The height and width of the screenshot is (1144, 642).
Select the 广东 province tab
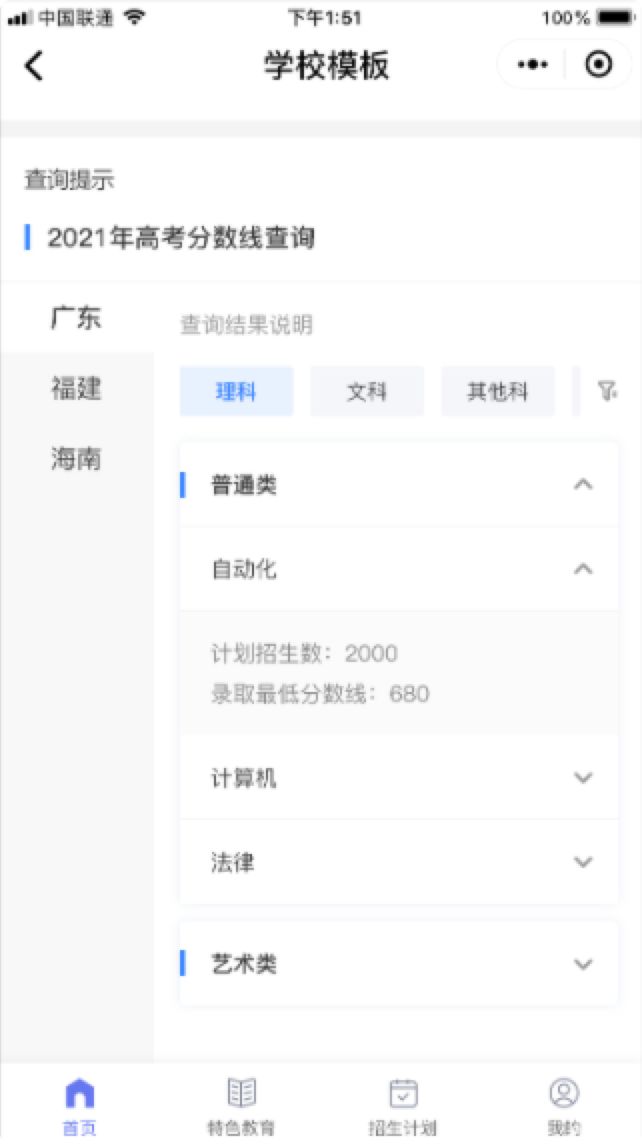77,318
